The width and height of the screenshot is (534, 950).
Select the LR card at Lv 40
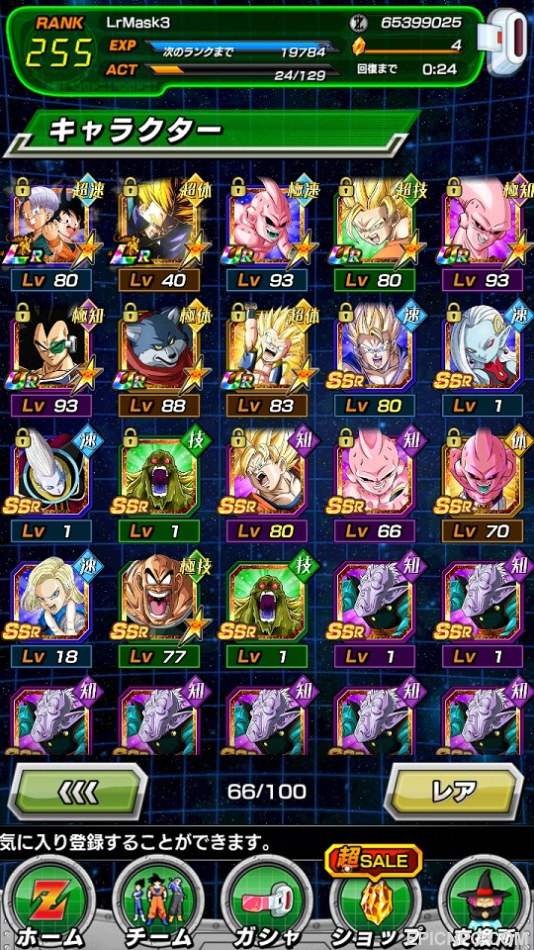click(159, 234)
